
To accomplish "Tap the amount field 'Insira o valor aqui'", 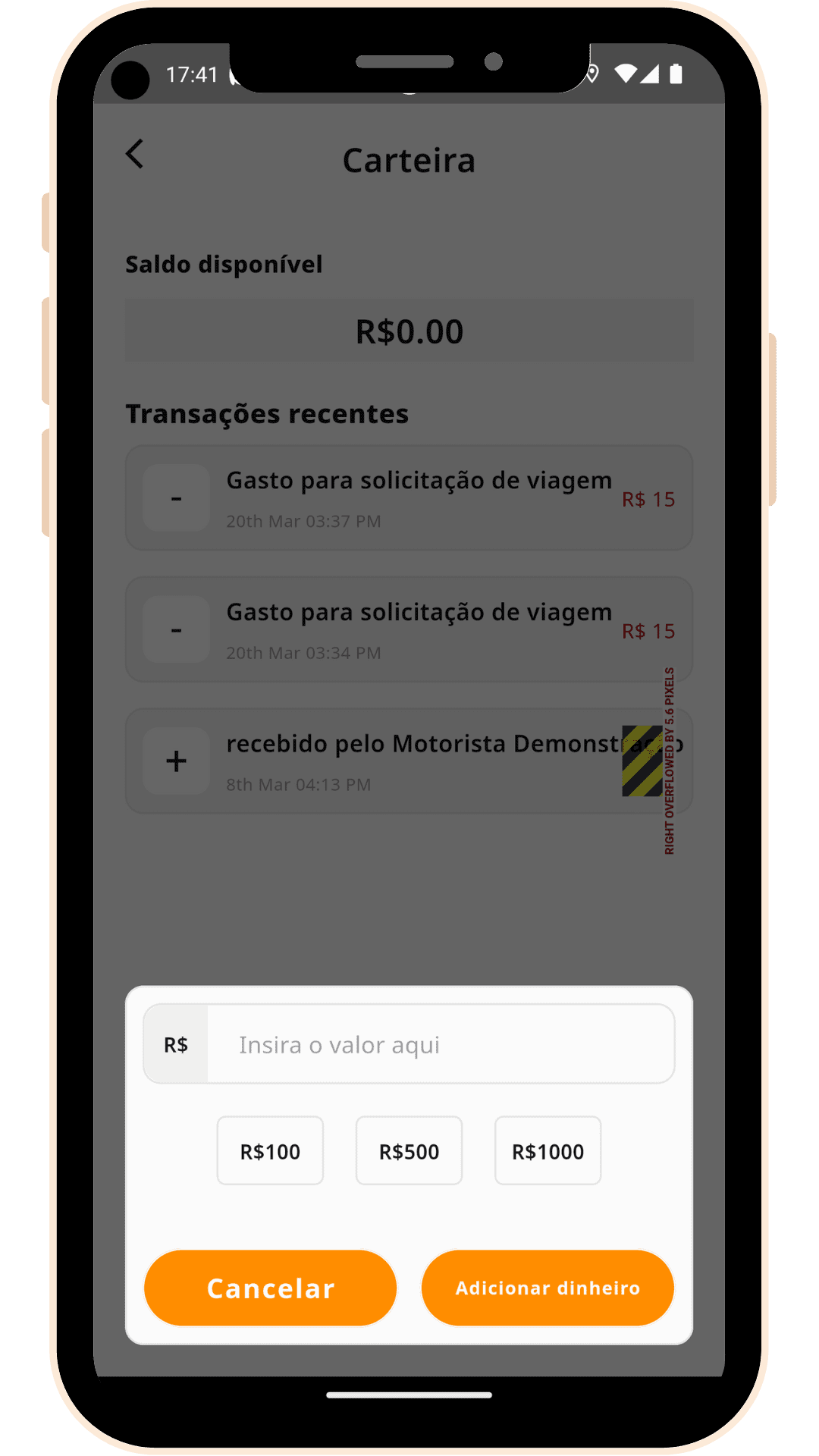I will 441,1044.
